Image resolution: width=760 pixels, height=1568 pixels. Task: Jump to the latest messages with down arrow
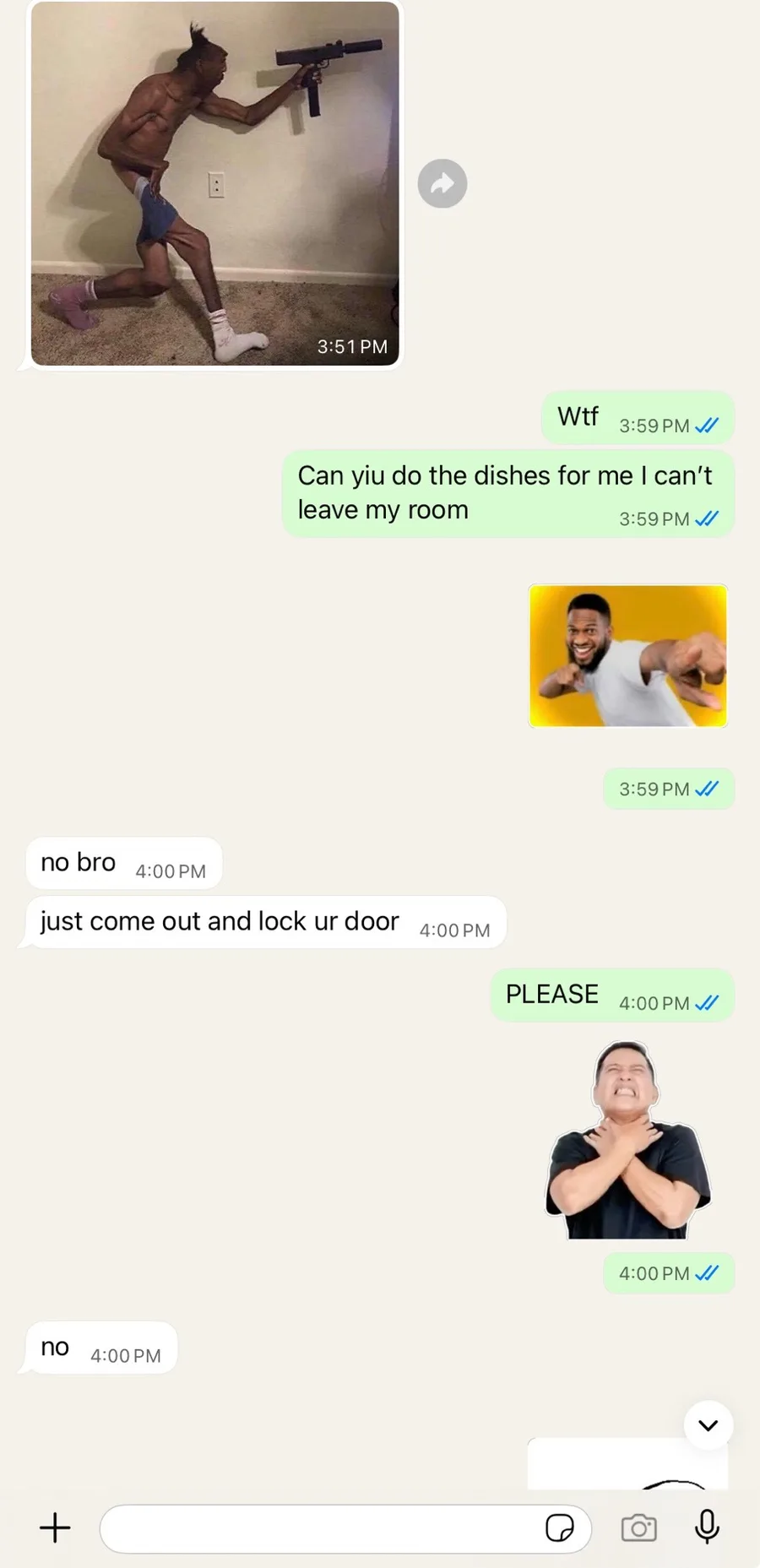(708, 1425)
